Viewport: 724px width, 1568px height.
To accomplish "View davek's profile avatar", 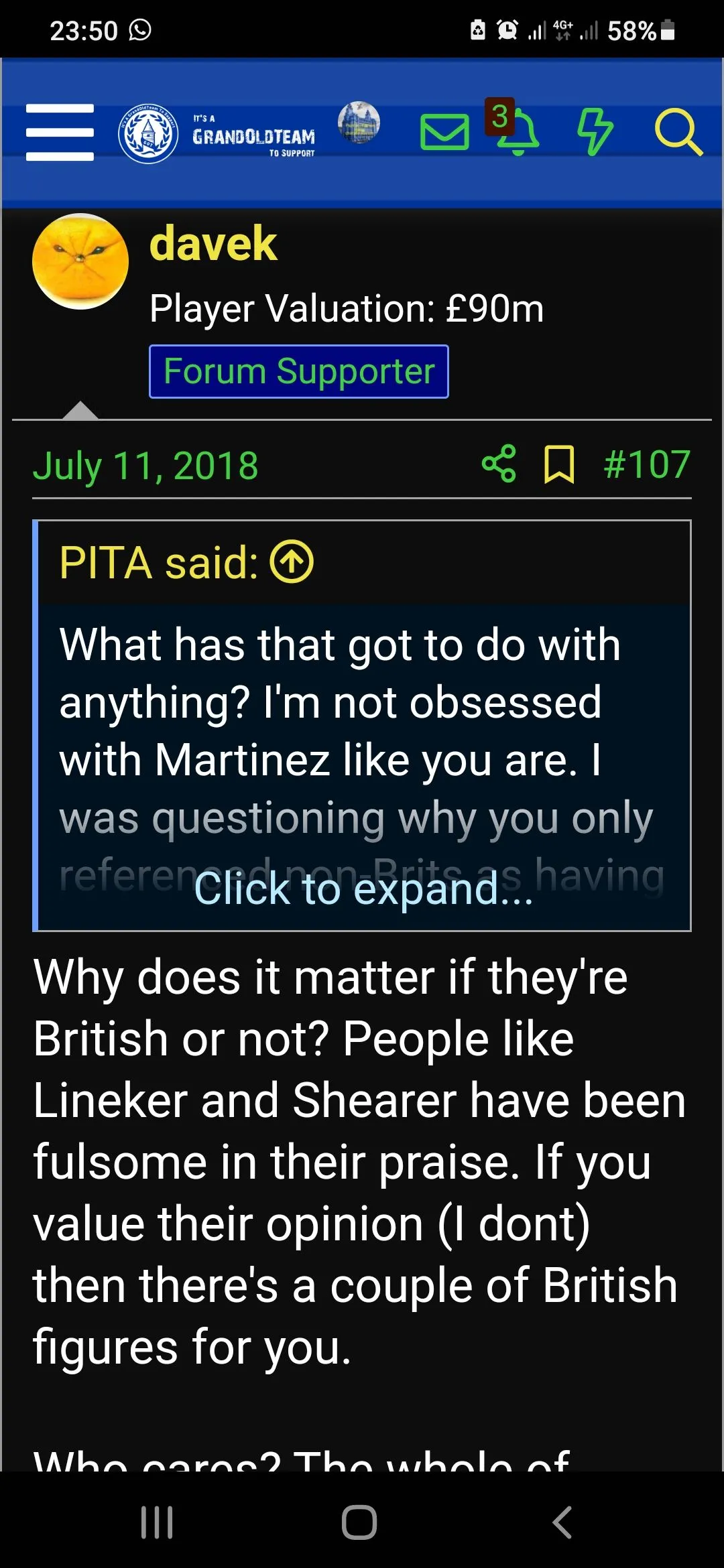I will point(80,262).
